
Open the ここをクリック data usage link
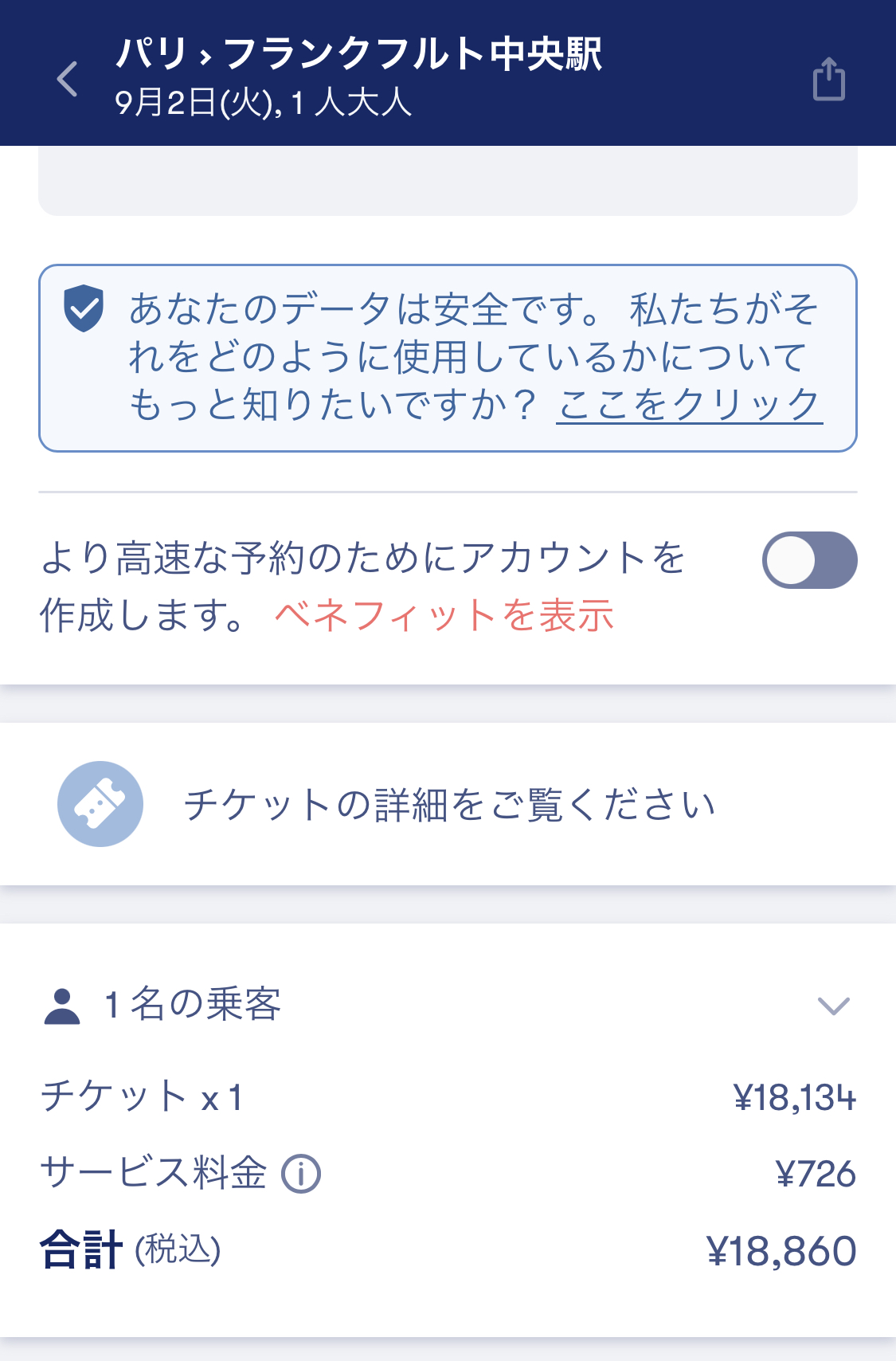689,405
